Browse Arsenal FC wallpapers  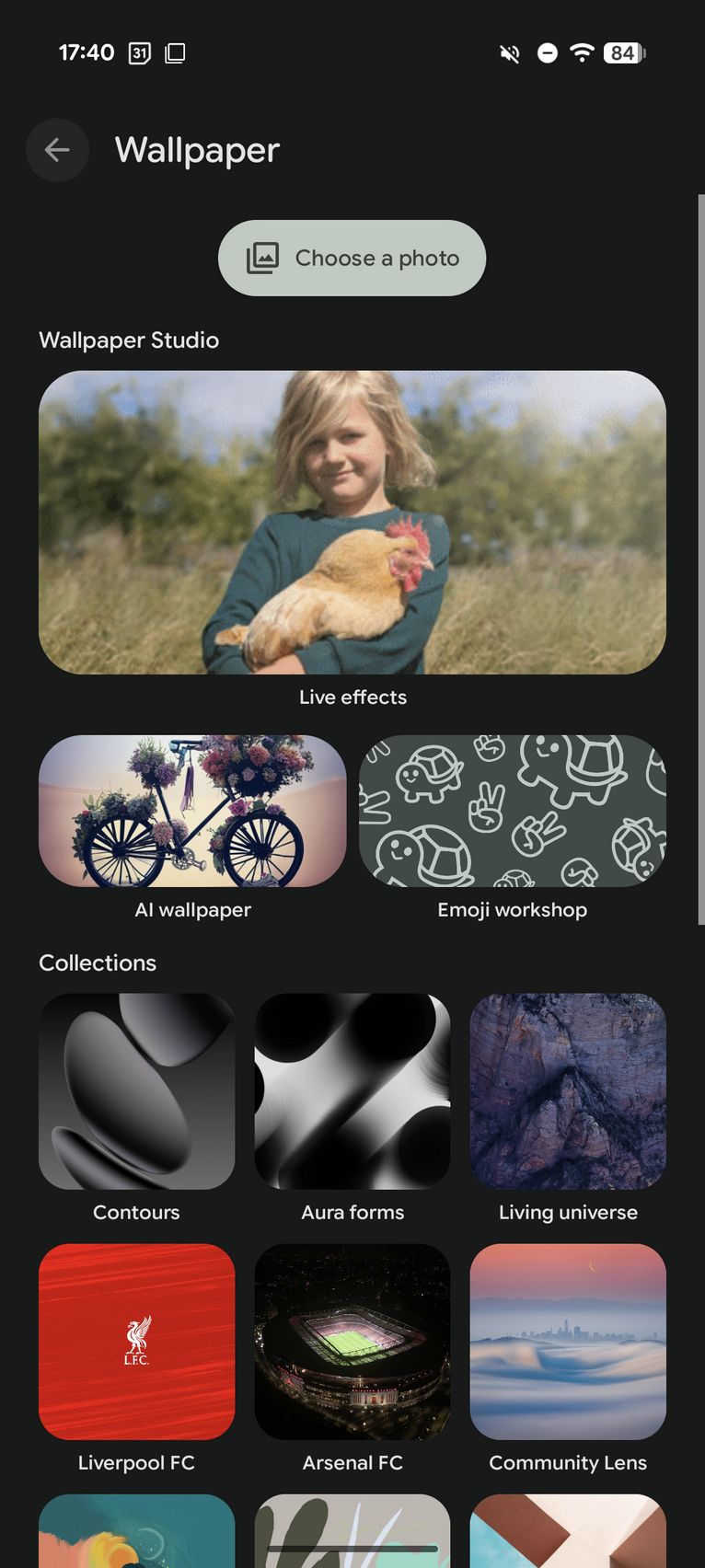click(x=352, y=1342)
